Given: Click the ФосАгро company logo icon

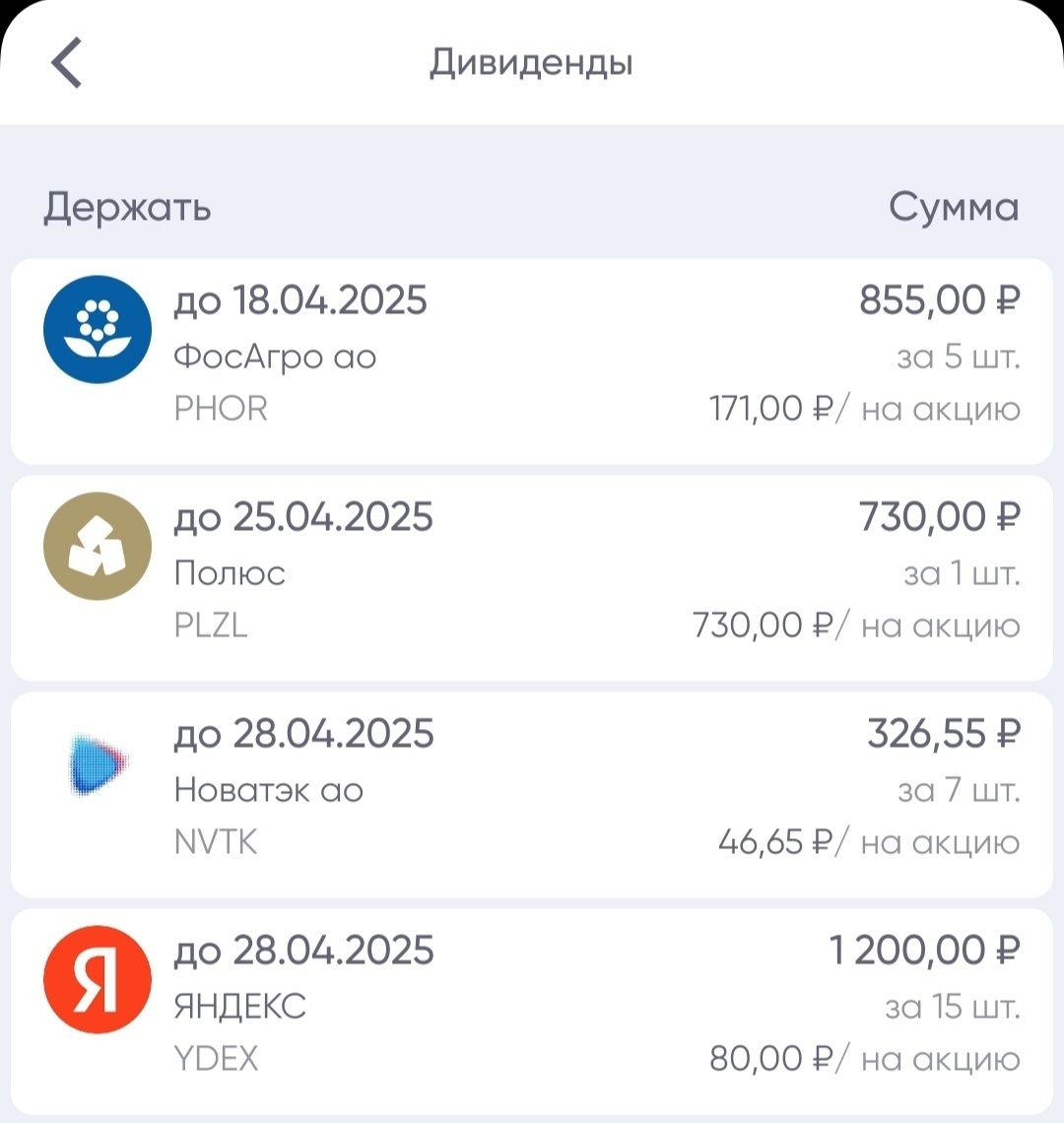Looking at the screenshot, I should point(97,329).
